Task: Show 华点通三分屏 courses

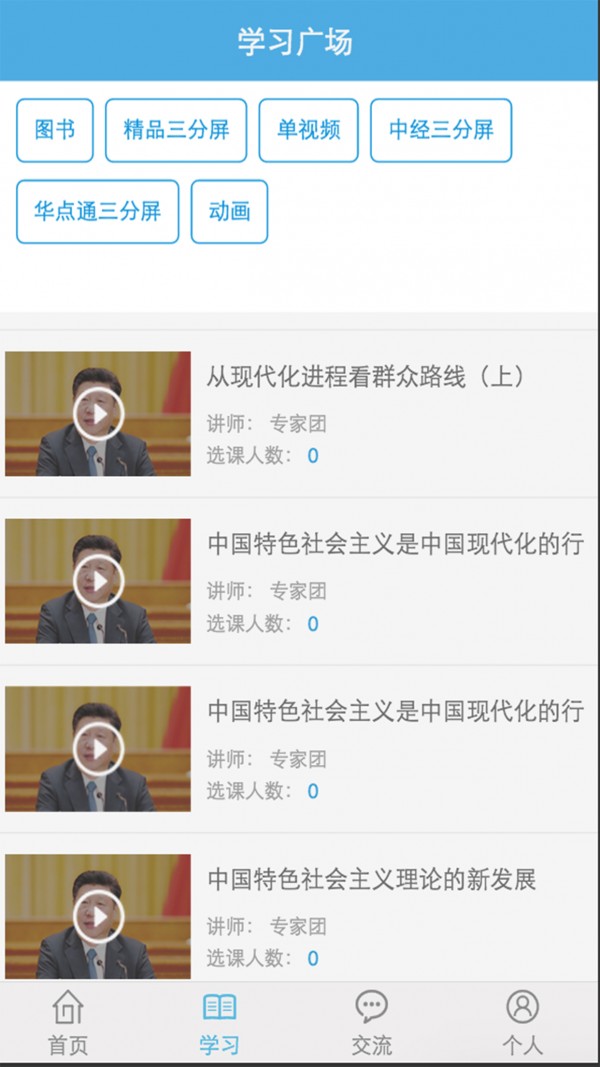Action: [x=97, y=211]
